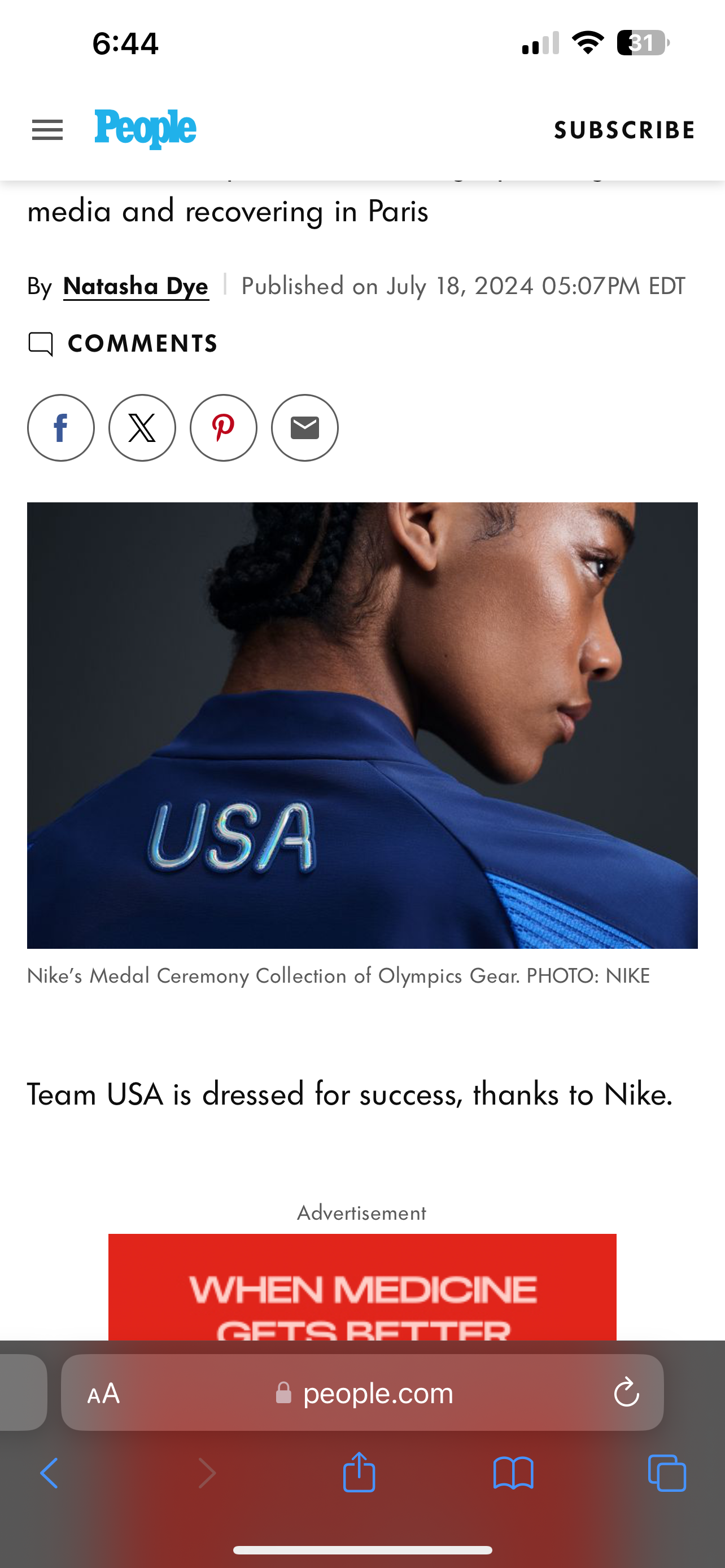Show all open tabs
725x1568 pixels.
tap(667, 1474)
